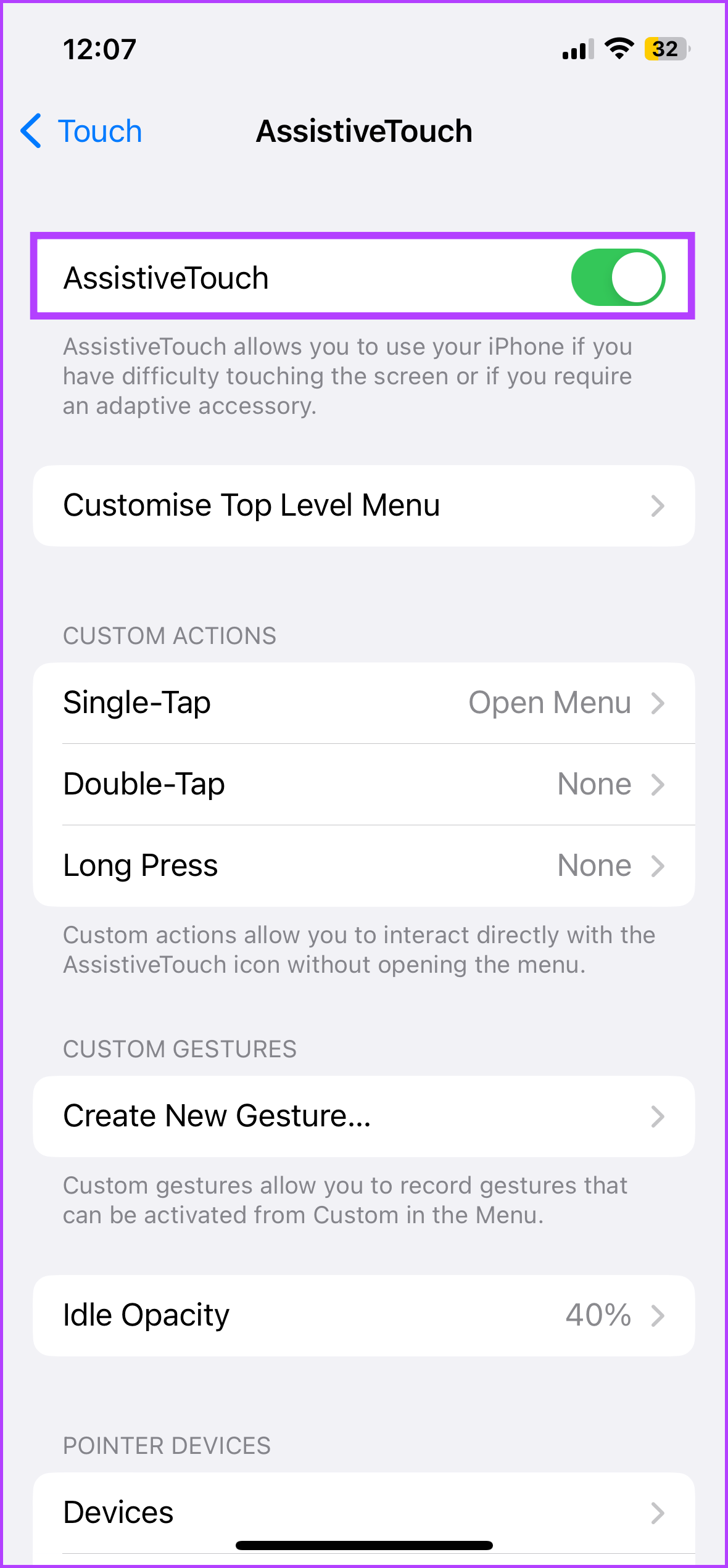
Task: Tap the clock showing 12:07
Action: pyautogui.click(x=101, y=49)
